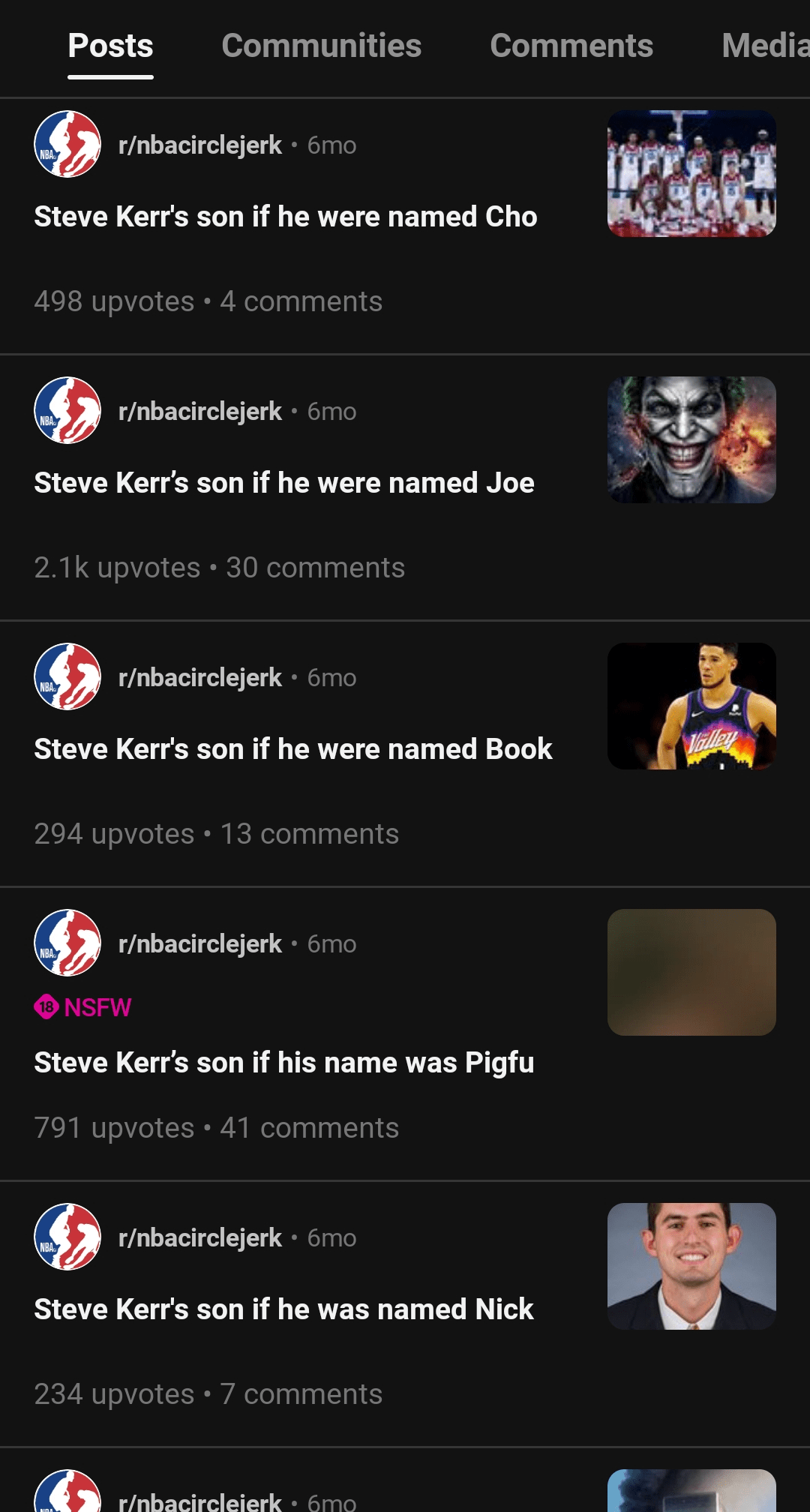View comments on the Joe post showing 30 comments
810x1512 pixels.
coord(315,568)
